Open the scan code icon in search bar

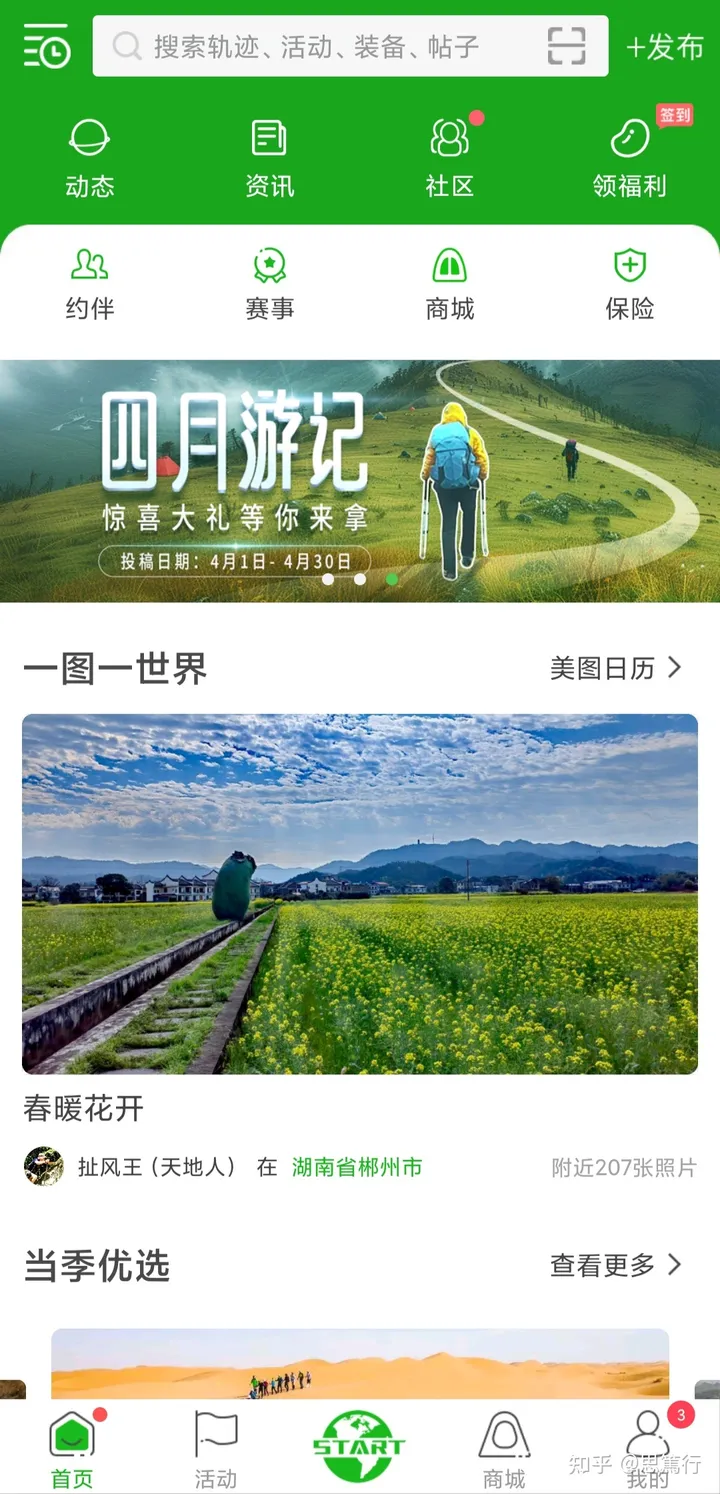tap(566, 46)
